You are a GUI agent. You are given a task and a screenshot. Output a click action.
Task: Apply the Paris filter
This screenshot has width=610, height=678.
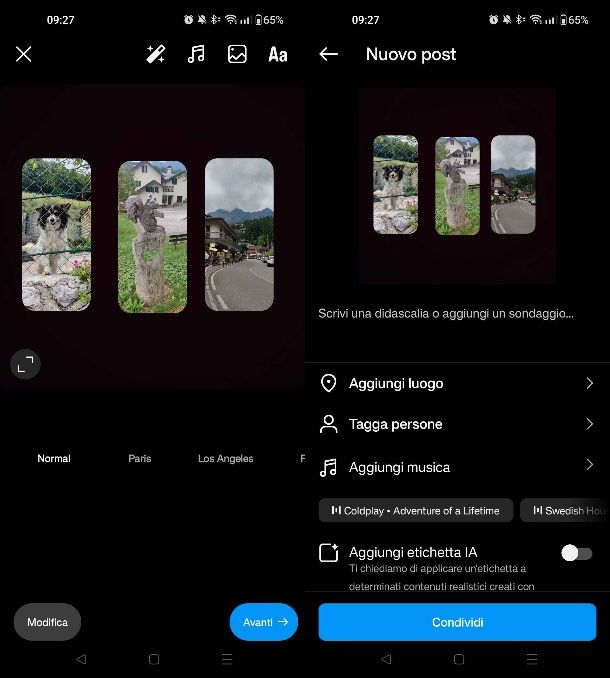[140, 458]
